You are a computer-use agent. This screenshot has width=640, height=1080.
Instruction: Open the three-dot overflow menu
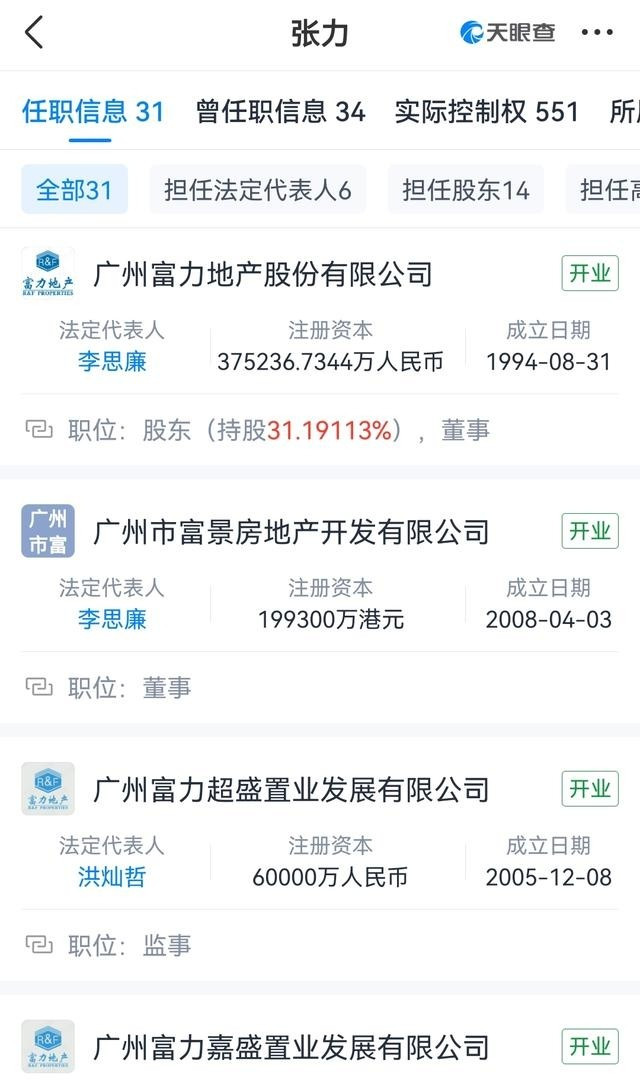597,33
